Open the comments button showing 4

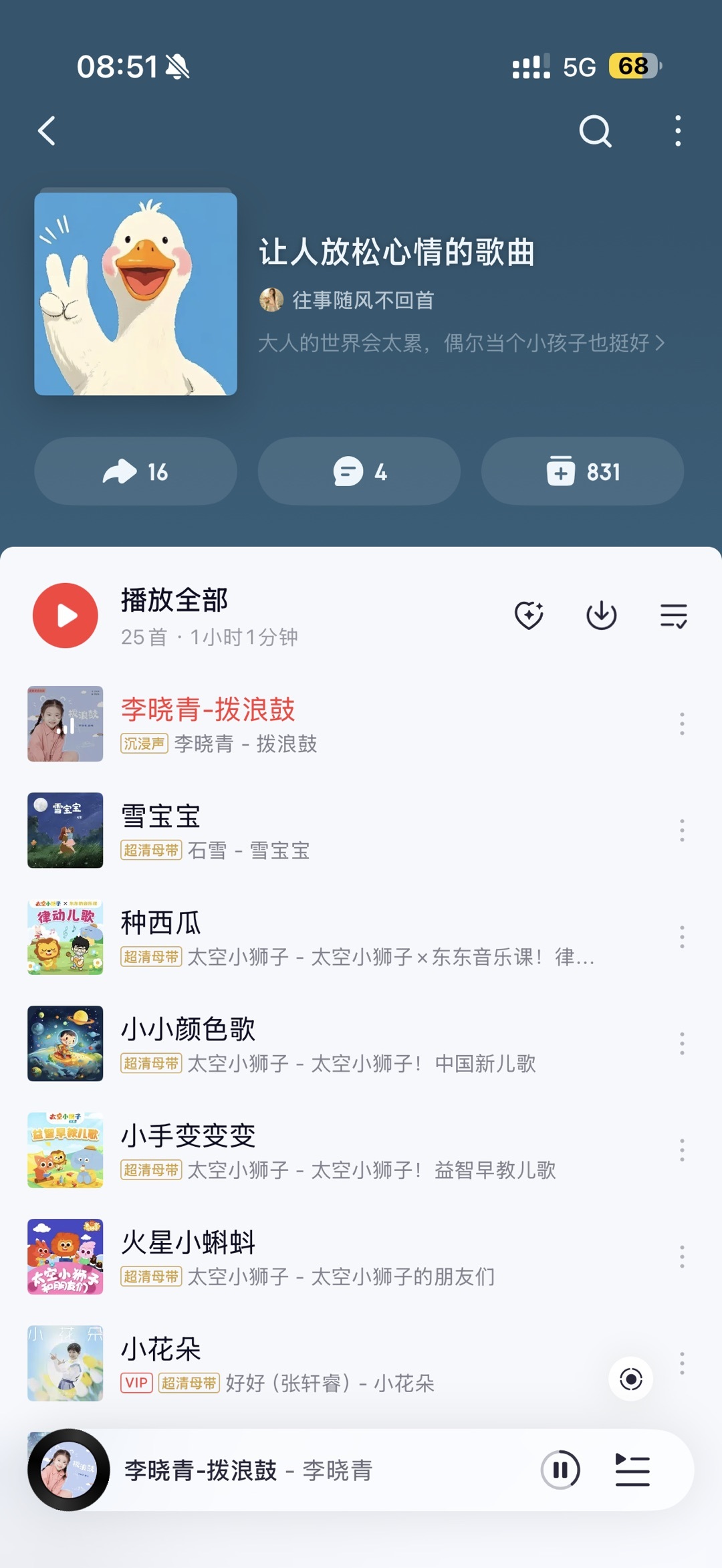point(359,471)
